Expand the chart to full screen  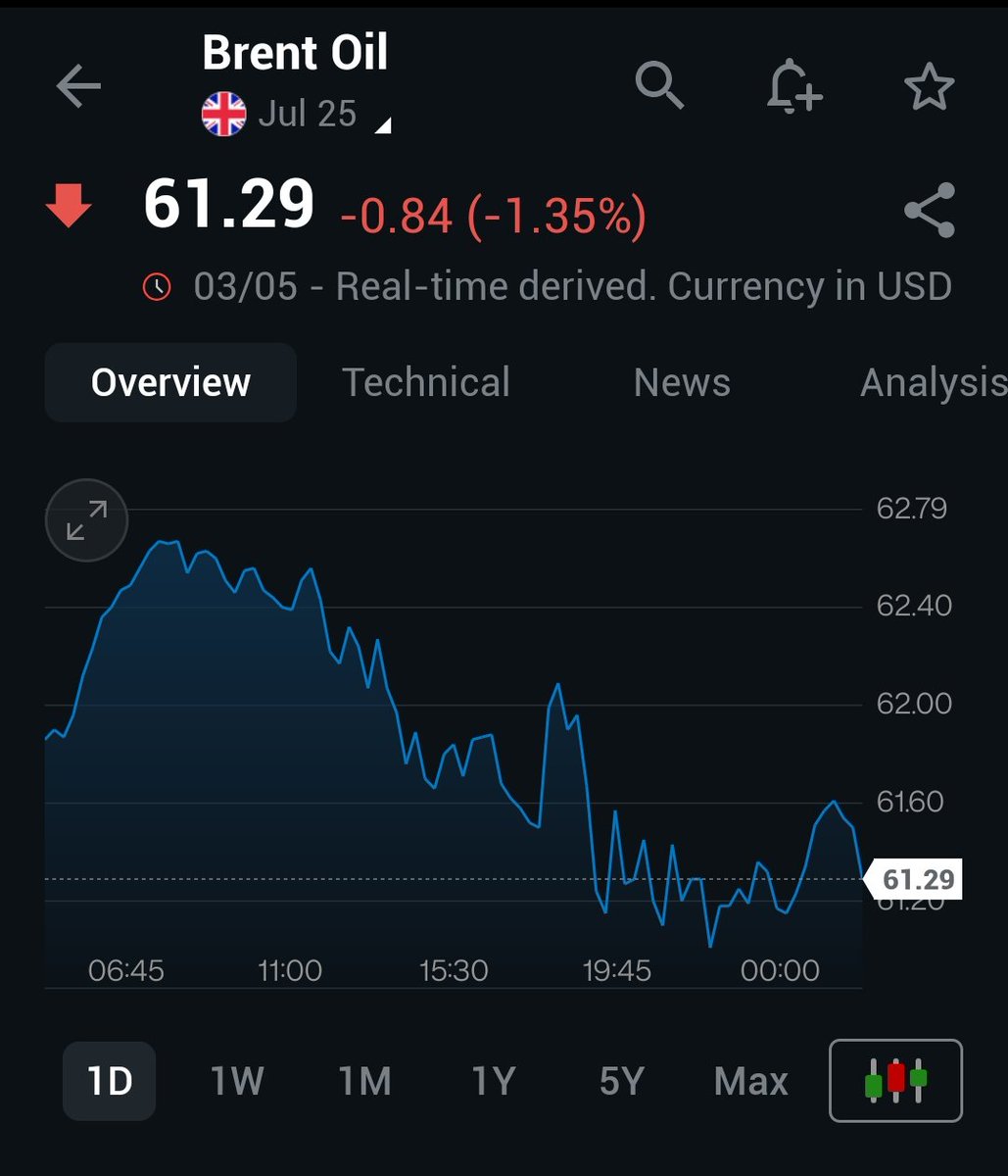point(87,520)
